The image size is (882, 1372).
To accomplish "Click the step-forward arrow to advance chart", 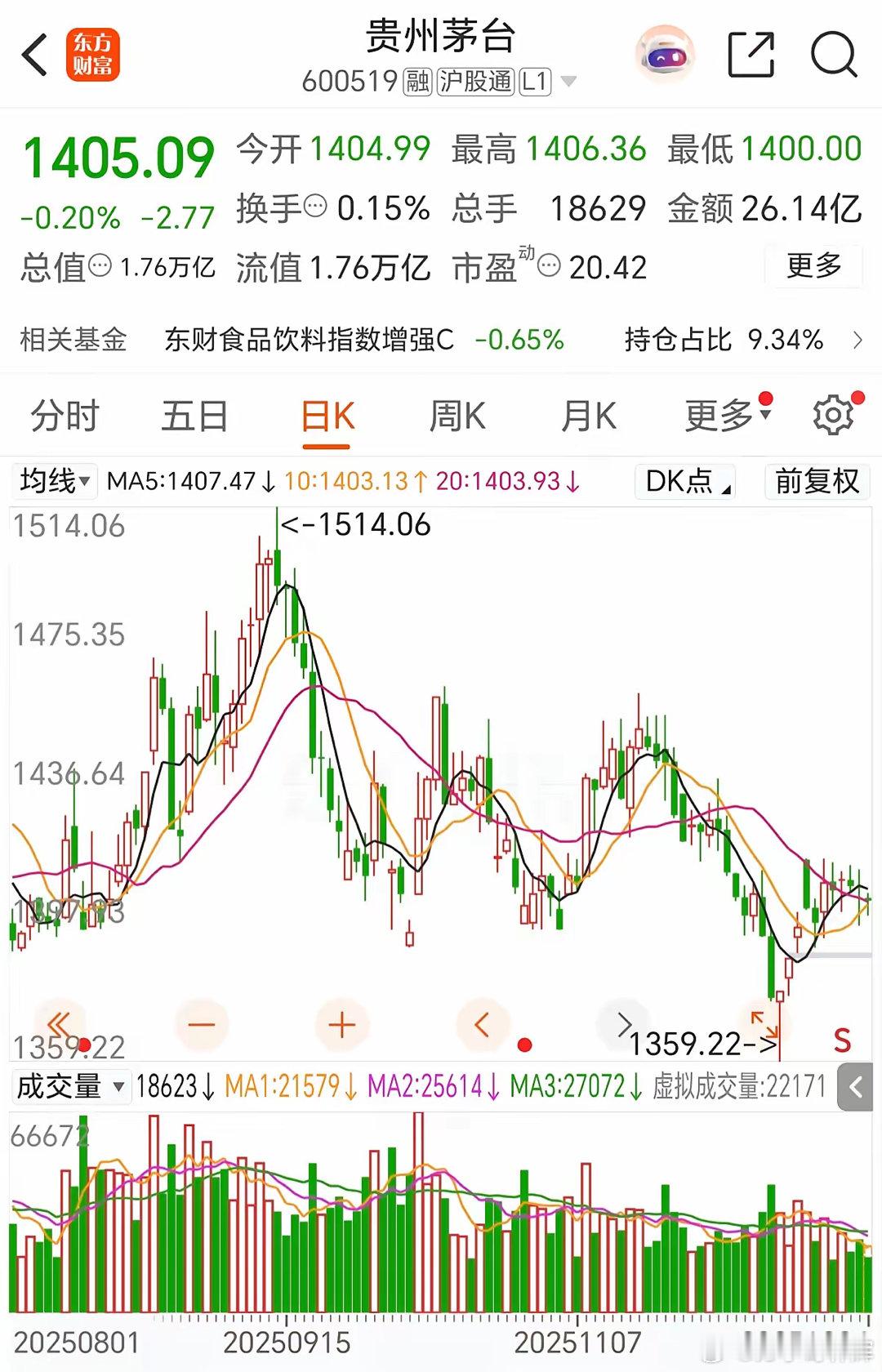I will [x=623, y=1023].
